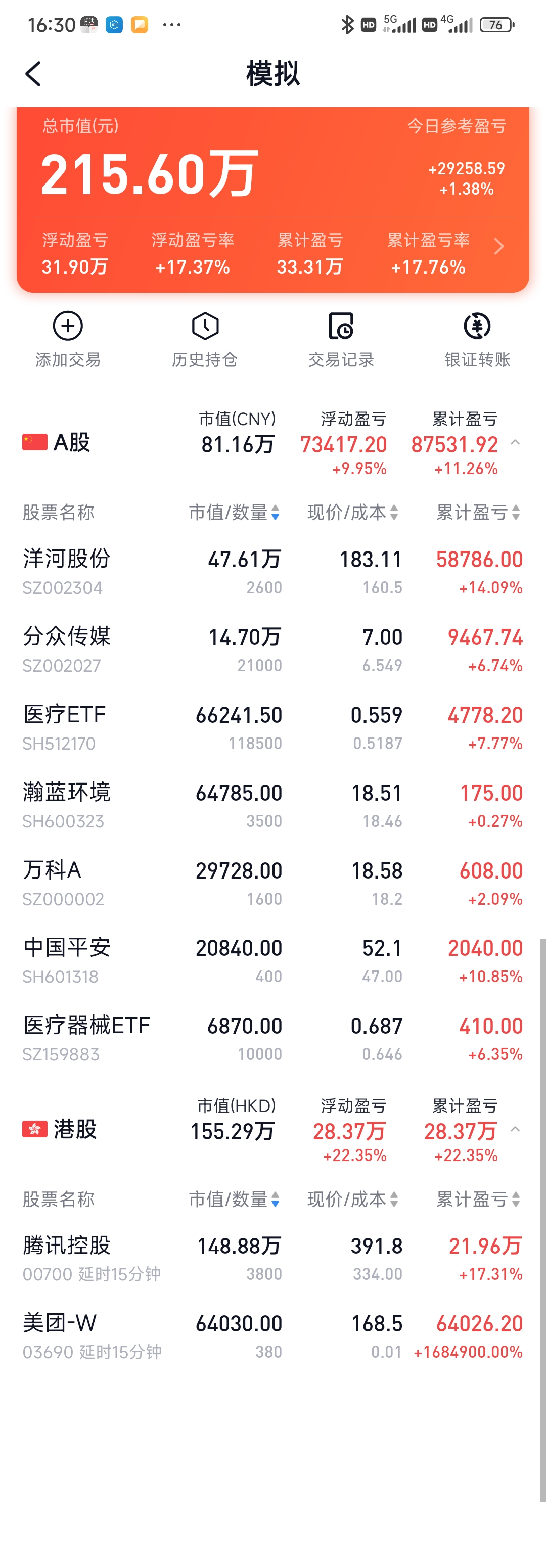Sort A股 list by 累计盈亏
This screenshot has width=546, height=1568.
[478, 513]
